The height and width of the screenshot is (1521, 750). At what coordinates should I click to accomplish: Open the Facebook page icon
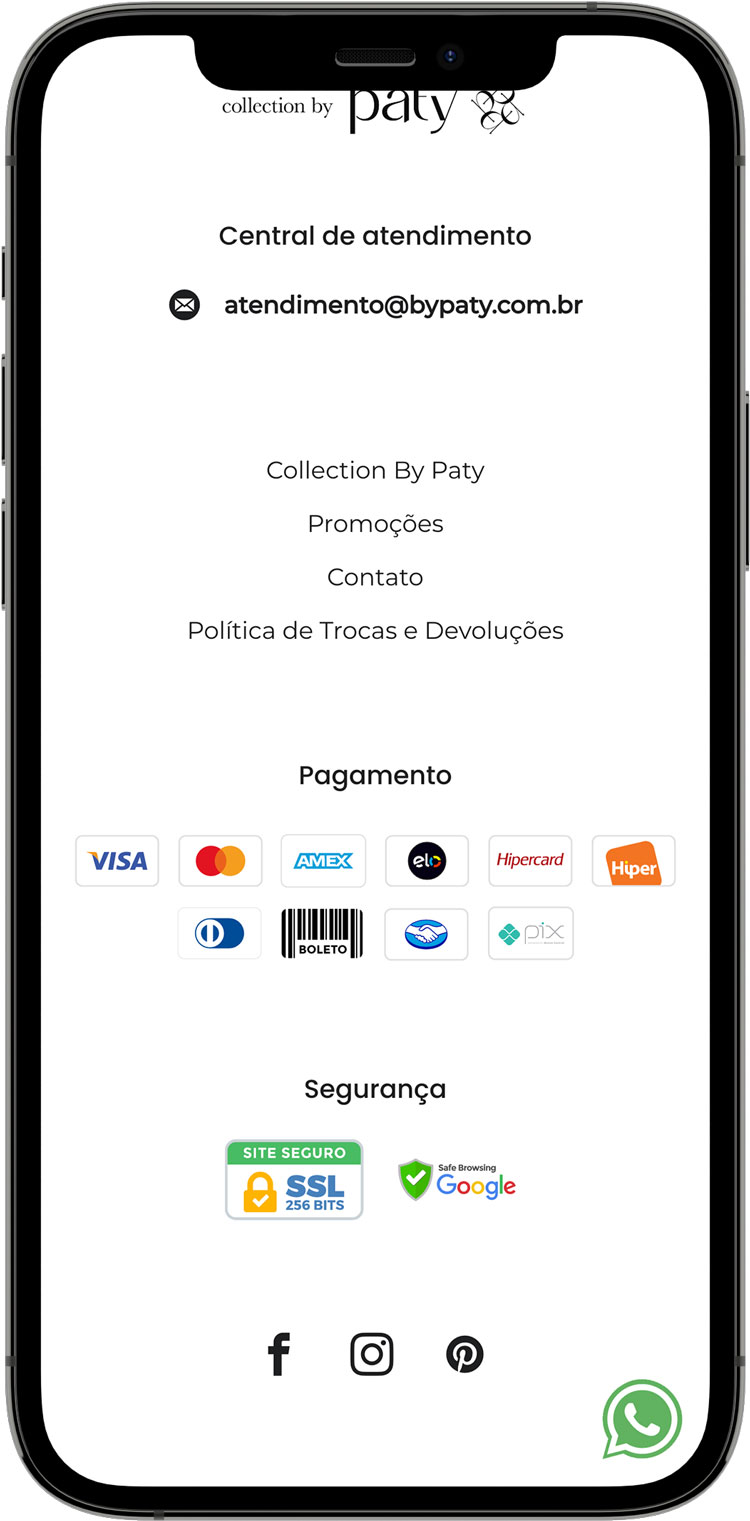point(279,1355)
